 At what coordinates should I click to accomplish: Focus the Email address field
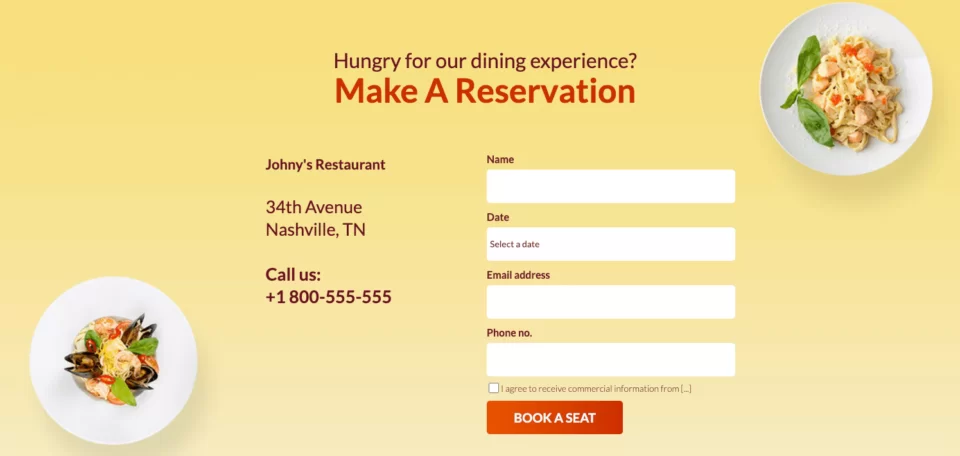pos(610,302)
